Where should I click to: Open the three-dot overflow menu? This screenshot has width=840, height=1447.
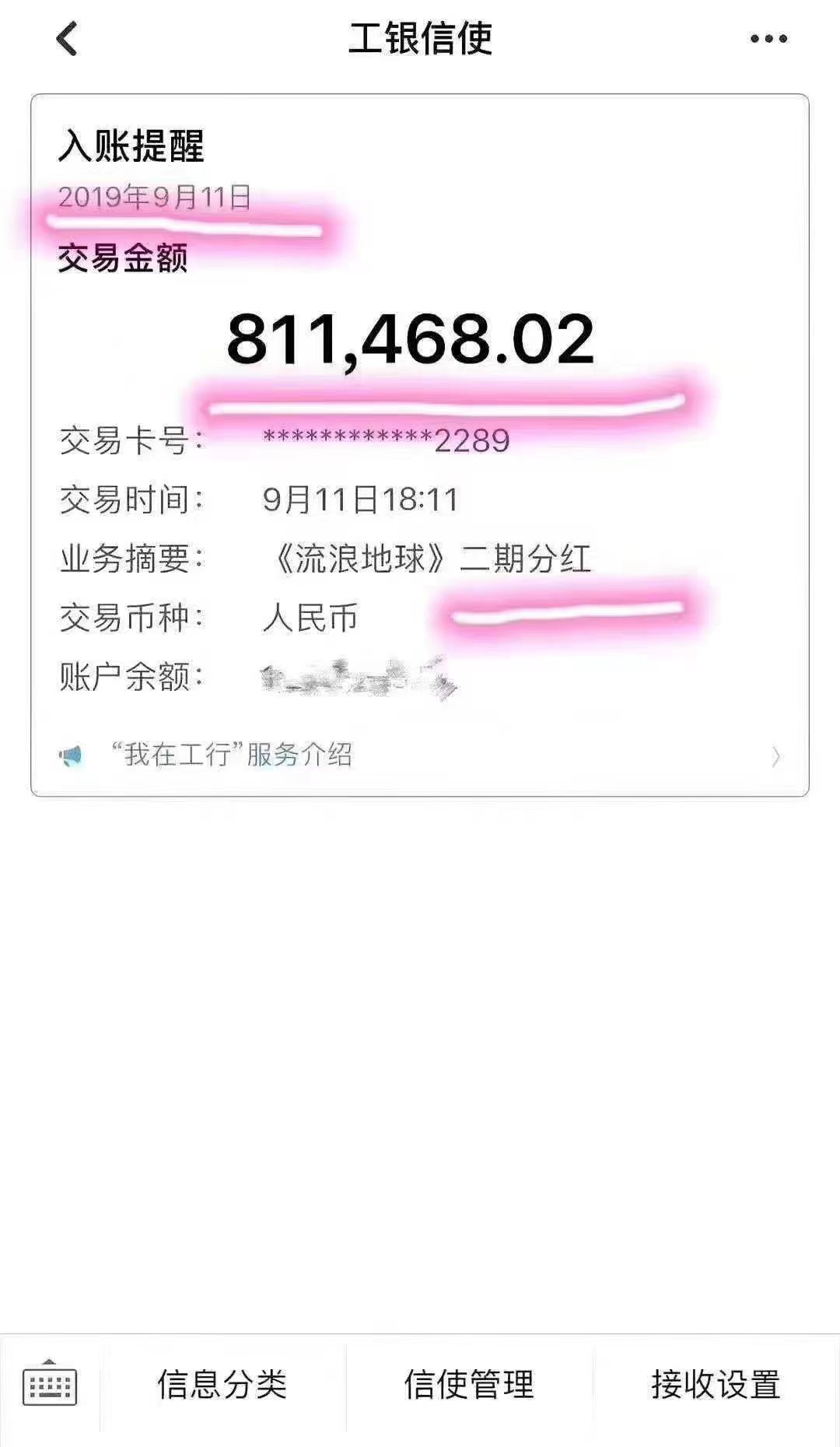click(x=768, y=39)
